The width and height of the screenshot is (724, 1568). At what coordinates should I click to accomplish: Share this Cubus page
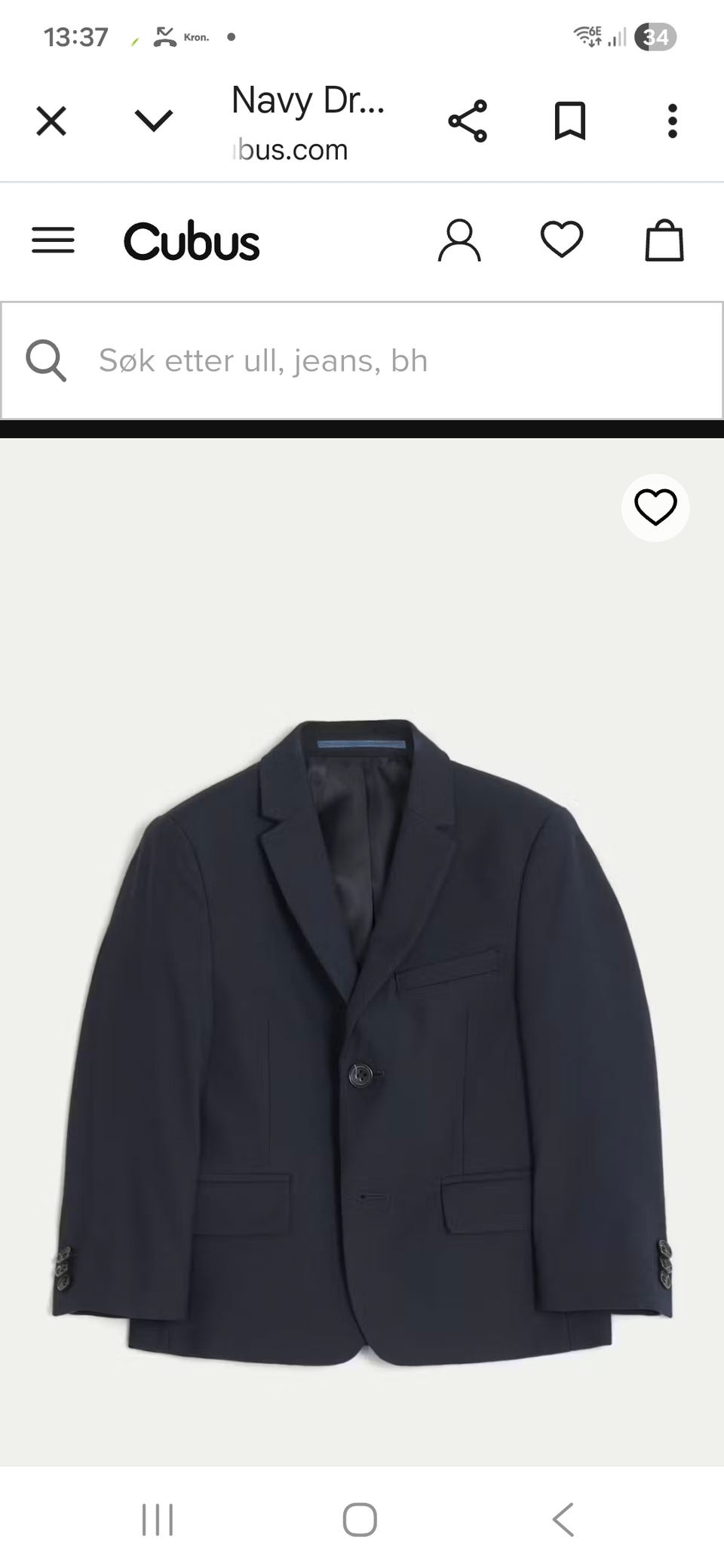pyautogui.click(x=468, y=121)
